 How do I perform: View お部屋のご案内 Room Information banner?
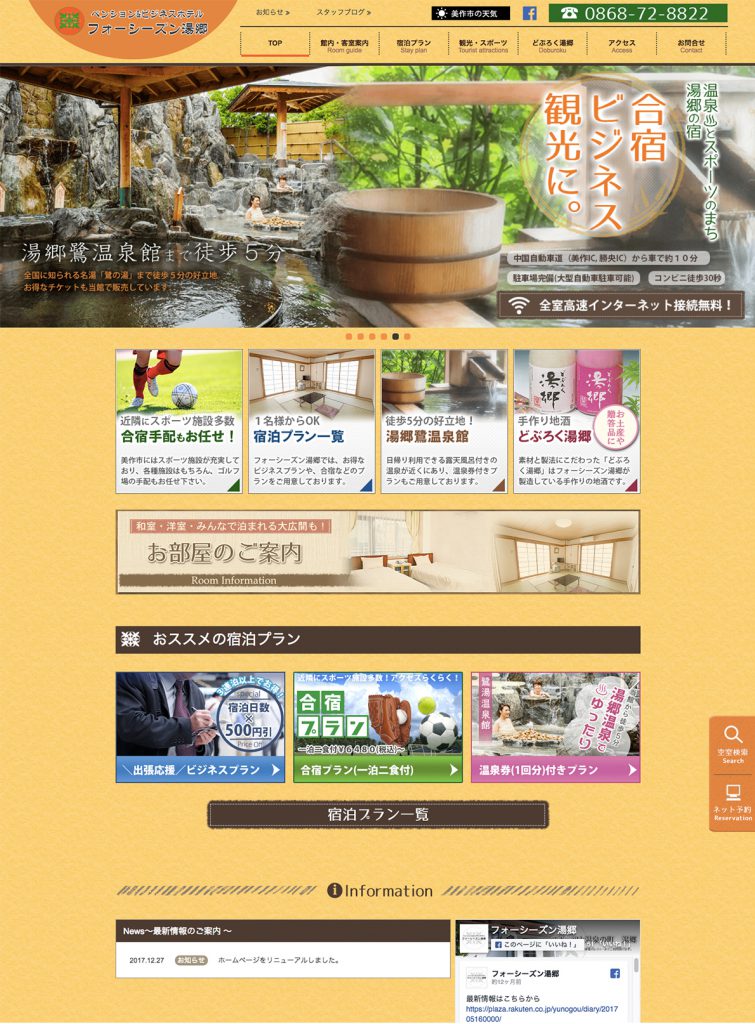pos(378,551)
